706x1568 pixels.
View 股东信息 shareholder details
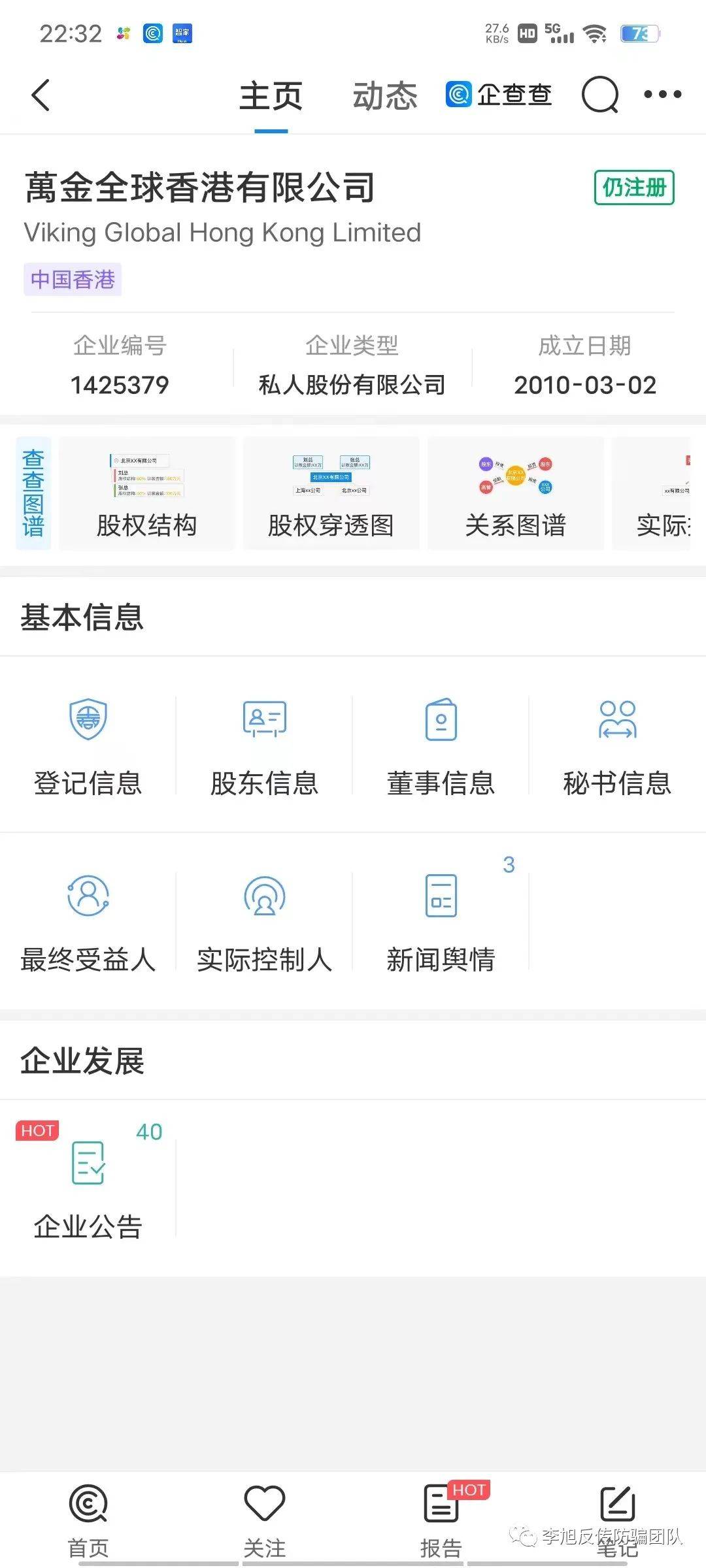pos(264,746)
